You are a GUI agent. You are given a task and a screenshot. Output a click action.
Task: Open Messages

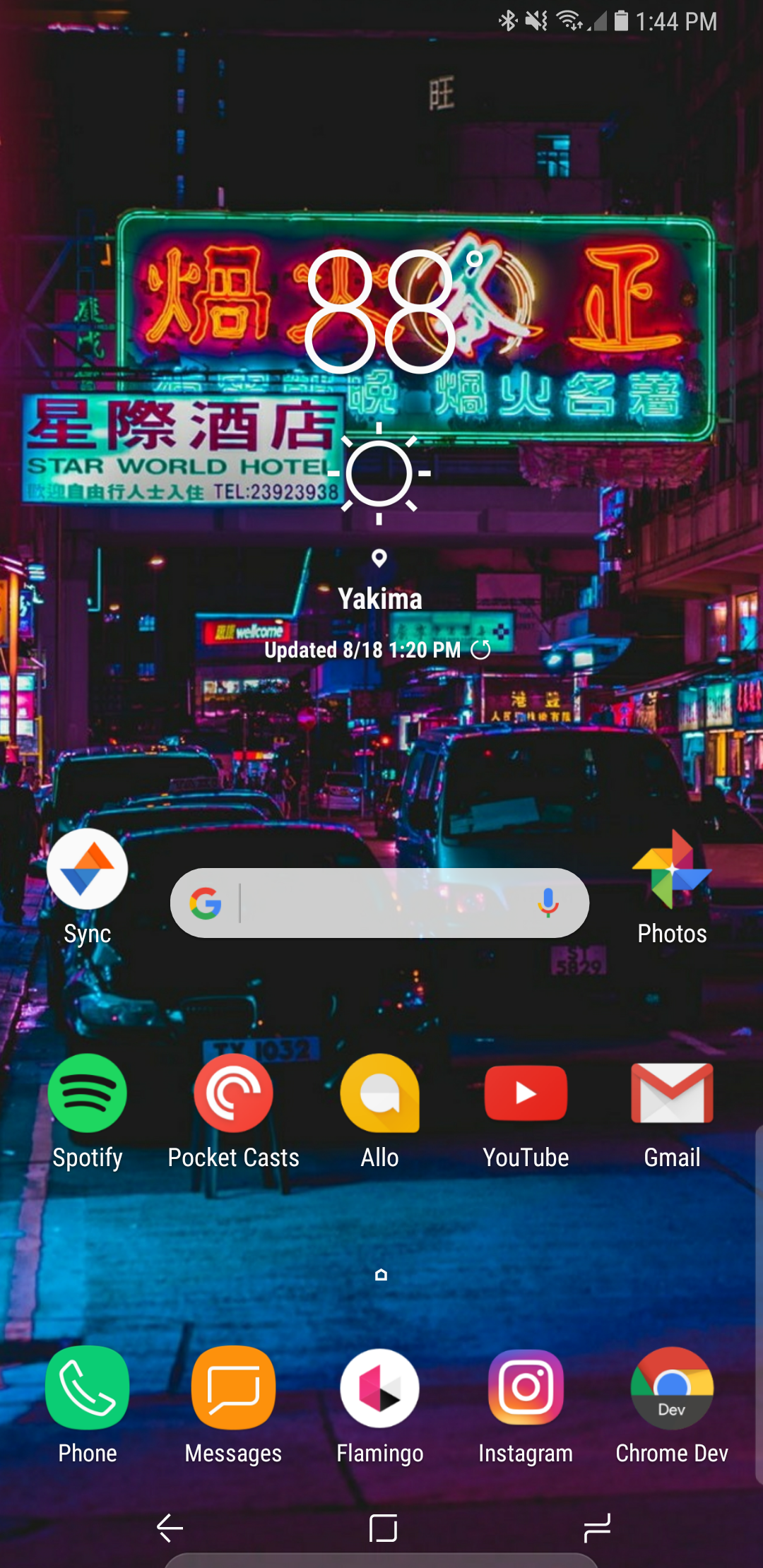pyautogui.click(x=233, y=1388)
